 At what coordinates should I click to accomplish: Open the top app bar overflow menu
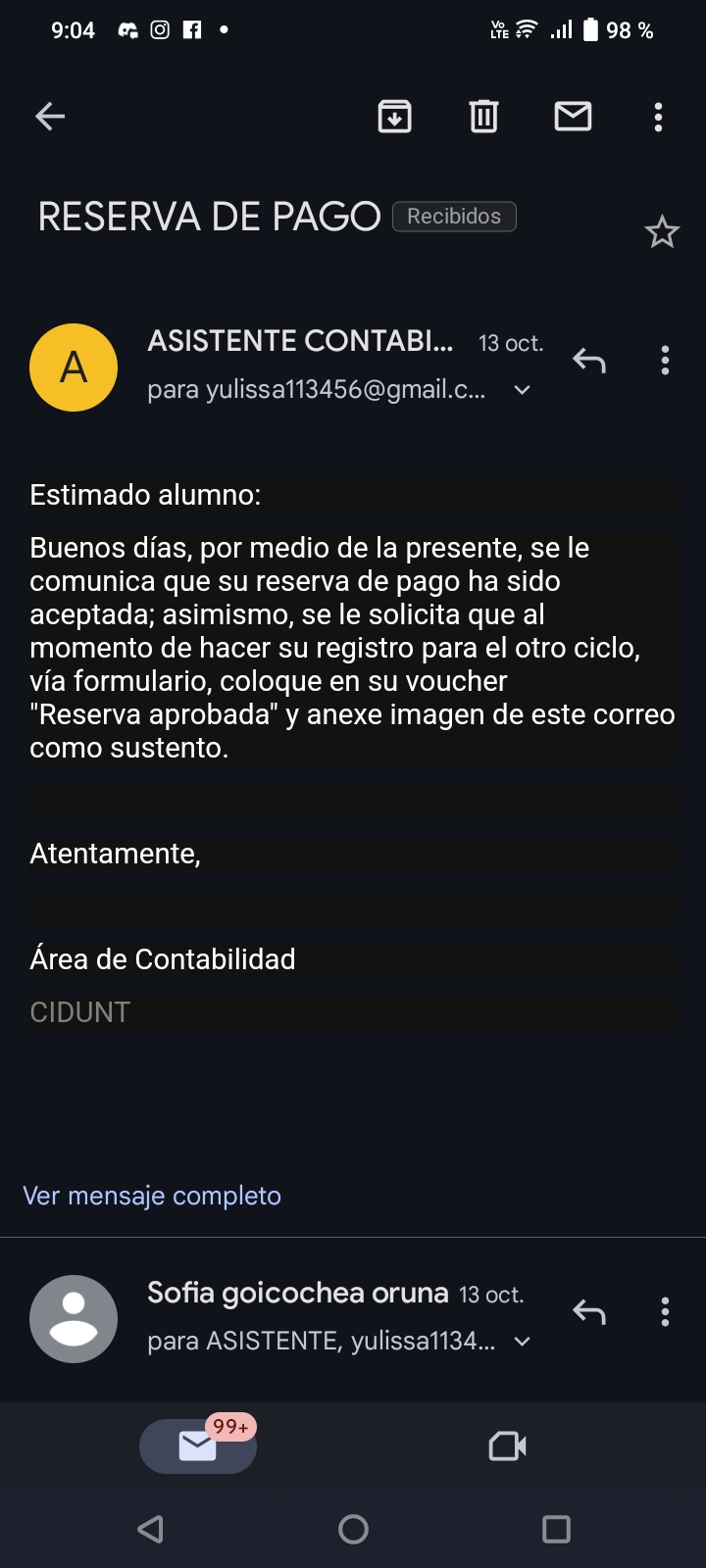pyautogui.click(x=659, y=117)
